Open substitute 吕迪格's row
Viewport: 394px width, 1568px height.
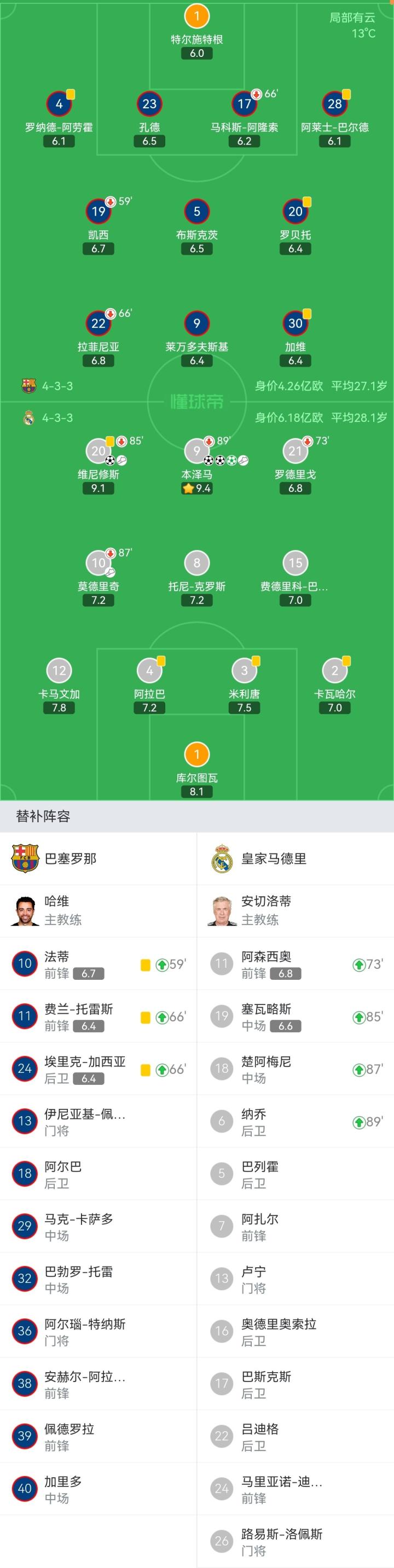296,1436
